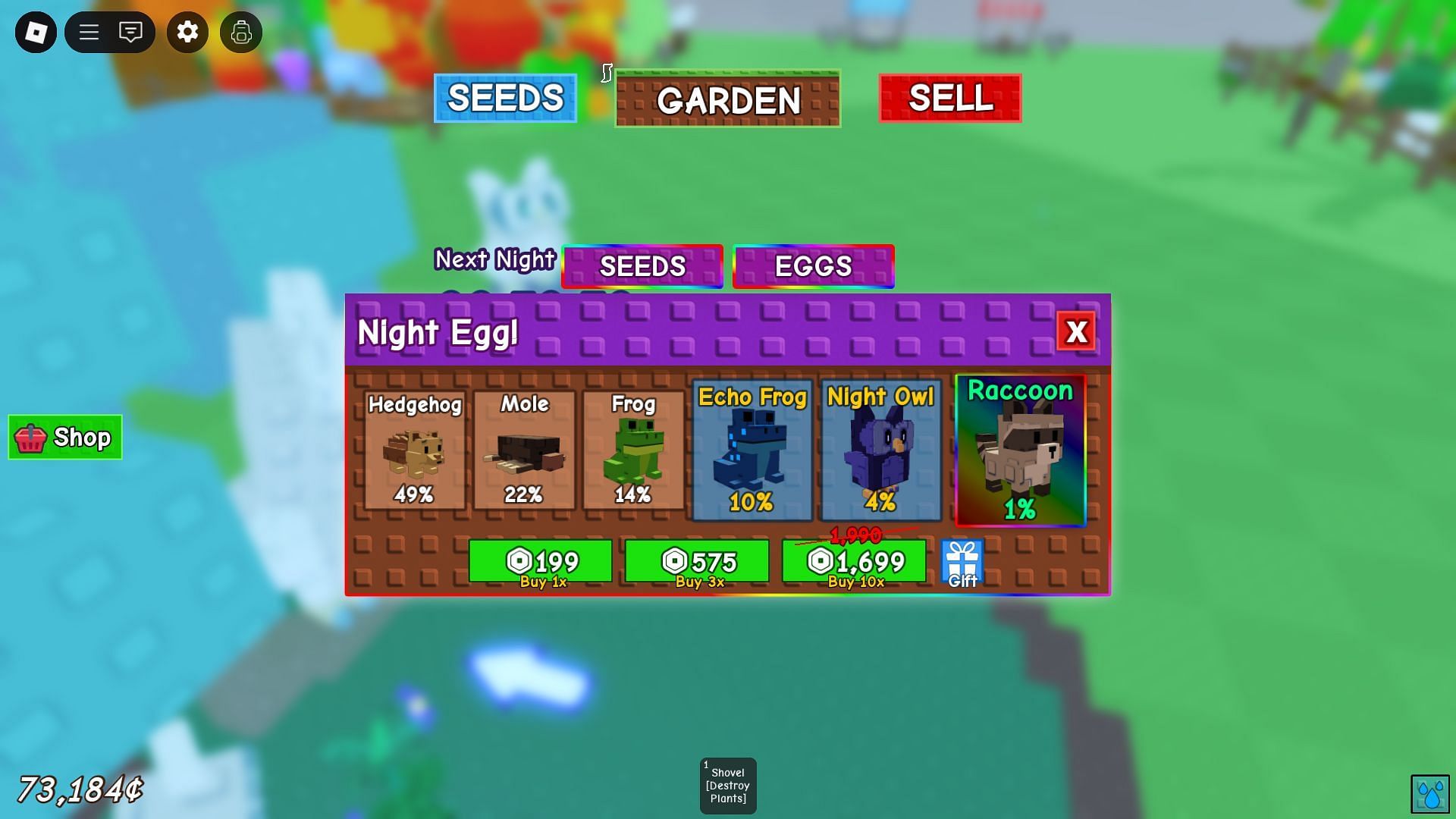Tap the water droplets icon
This screenshot has height=819, width=1456.
pos(1429,794)
